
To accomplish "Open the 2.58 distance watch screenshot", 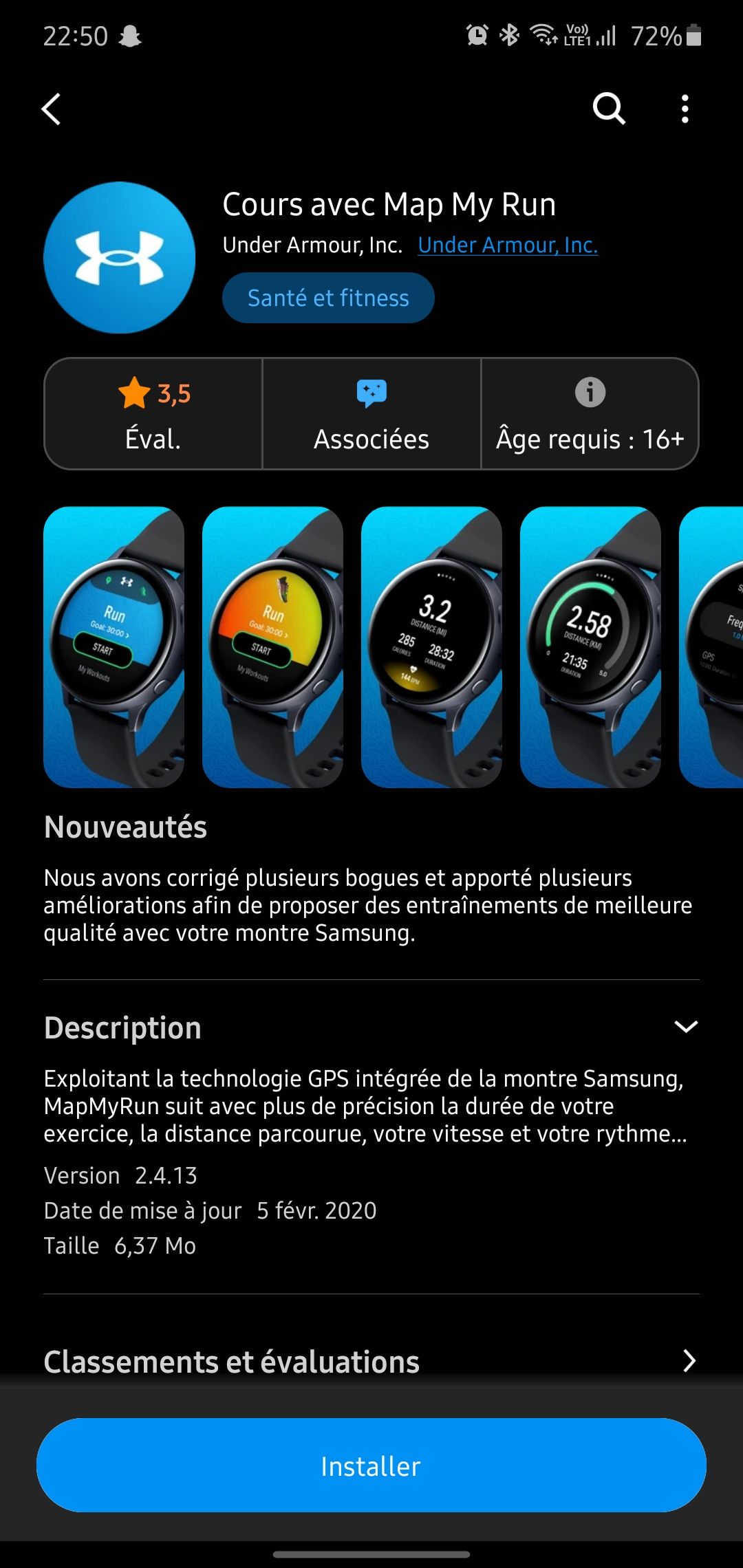I will point(590,647).
